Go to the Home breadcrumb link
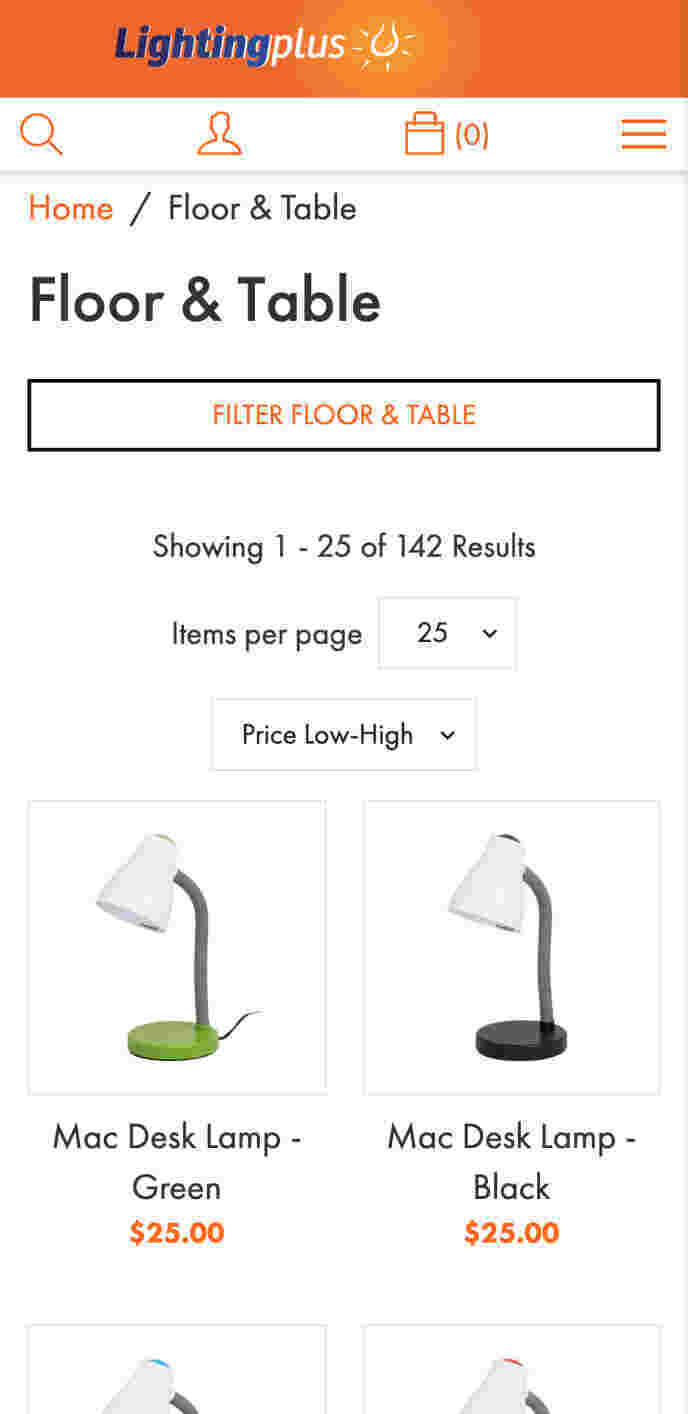The image size is (688, 1414). [x=70, y=208]
